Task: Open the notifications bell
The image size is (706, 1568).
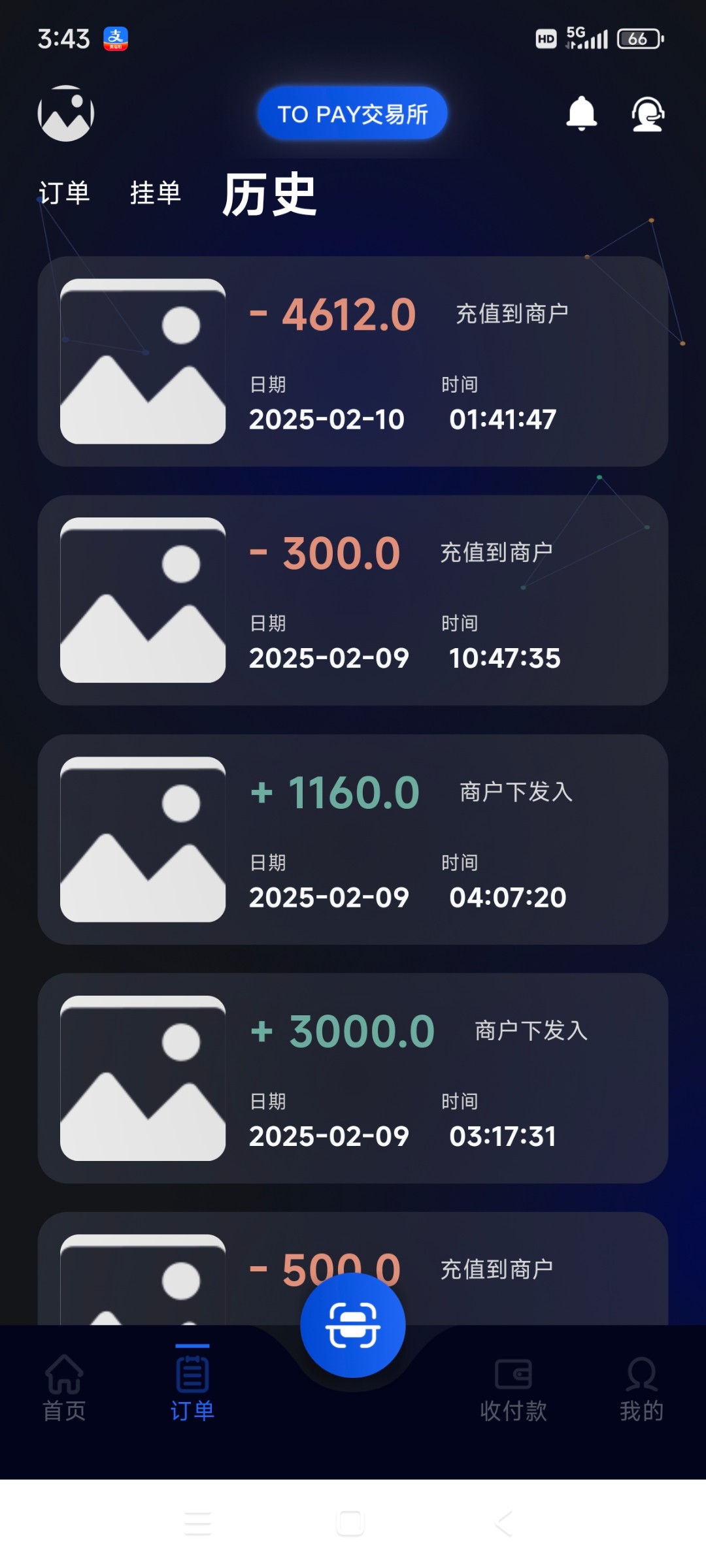Action: (x=581, y=114)
